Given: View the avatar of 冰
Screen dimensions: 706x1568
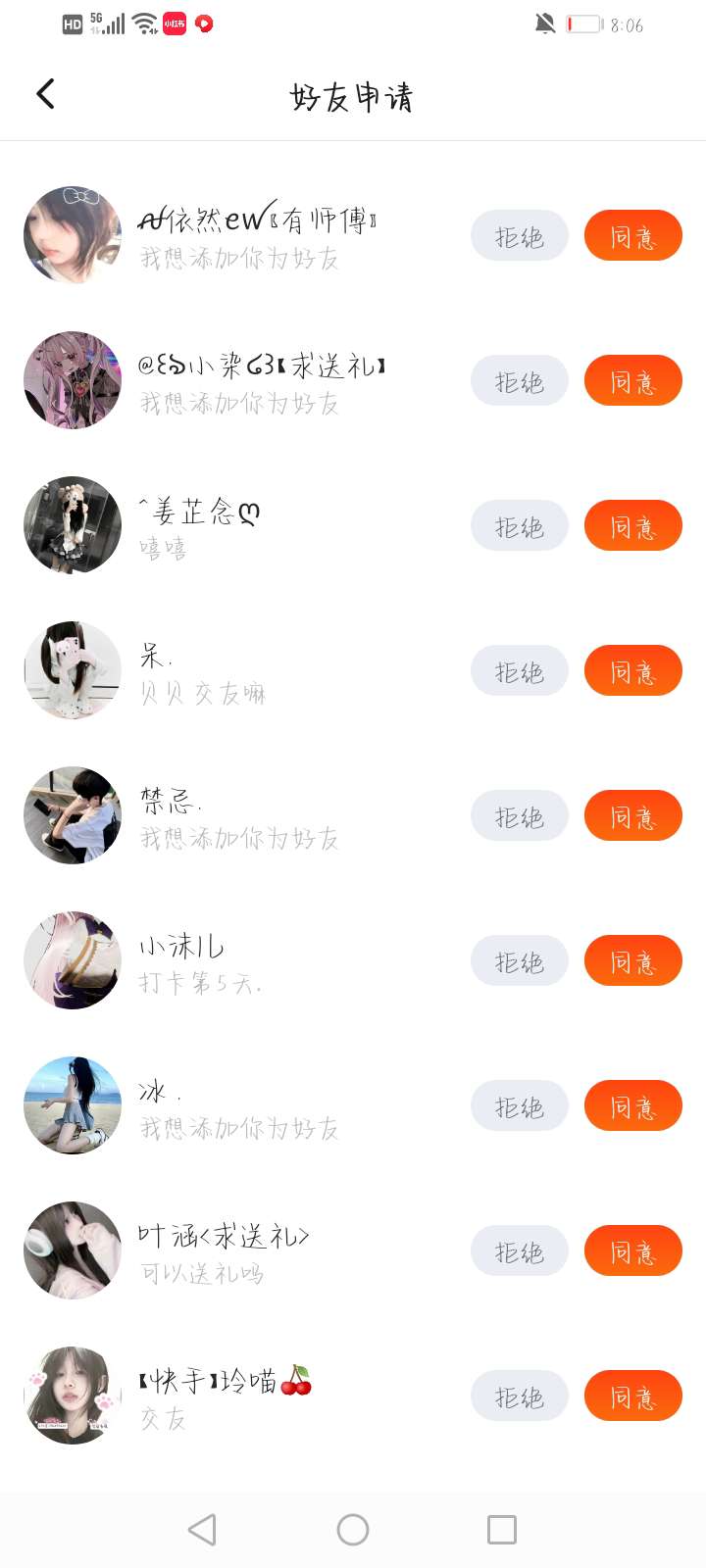Looking at the screenshot, I should (x=73, y=1105).
